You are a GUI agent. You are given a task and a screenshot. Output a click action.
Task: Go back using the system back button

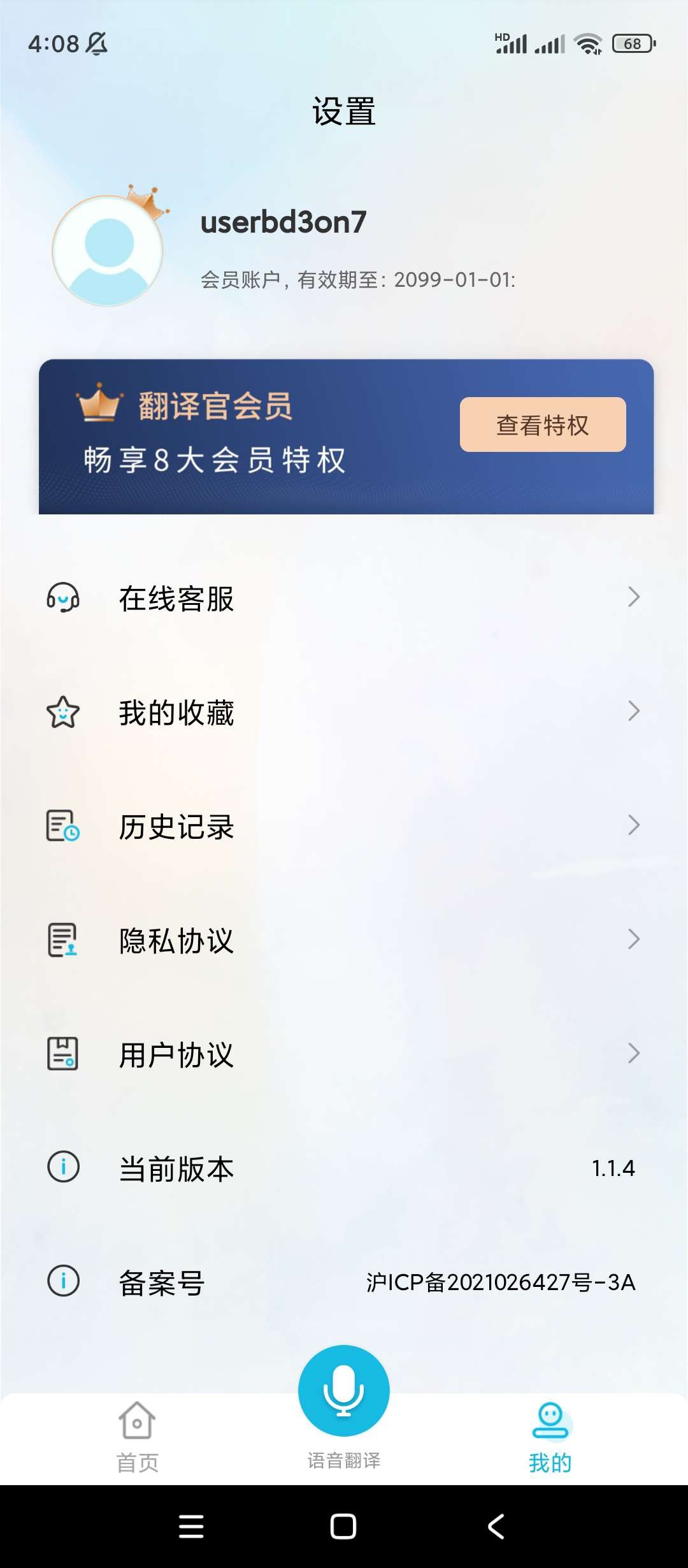tap(496, 1527)
